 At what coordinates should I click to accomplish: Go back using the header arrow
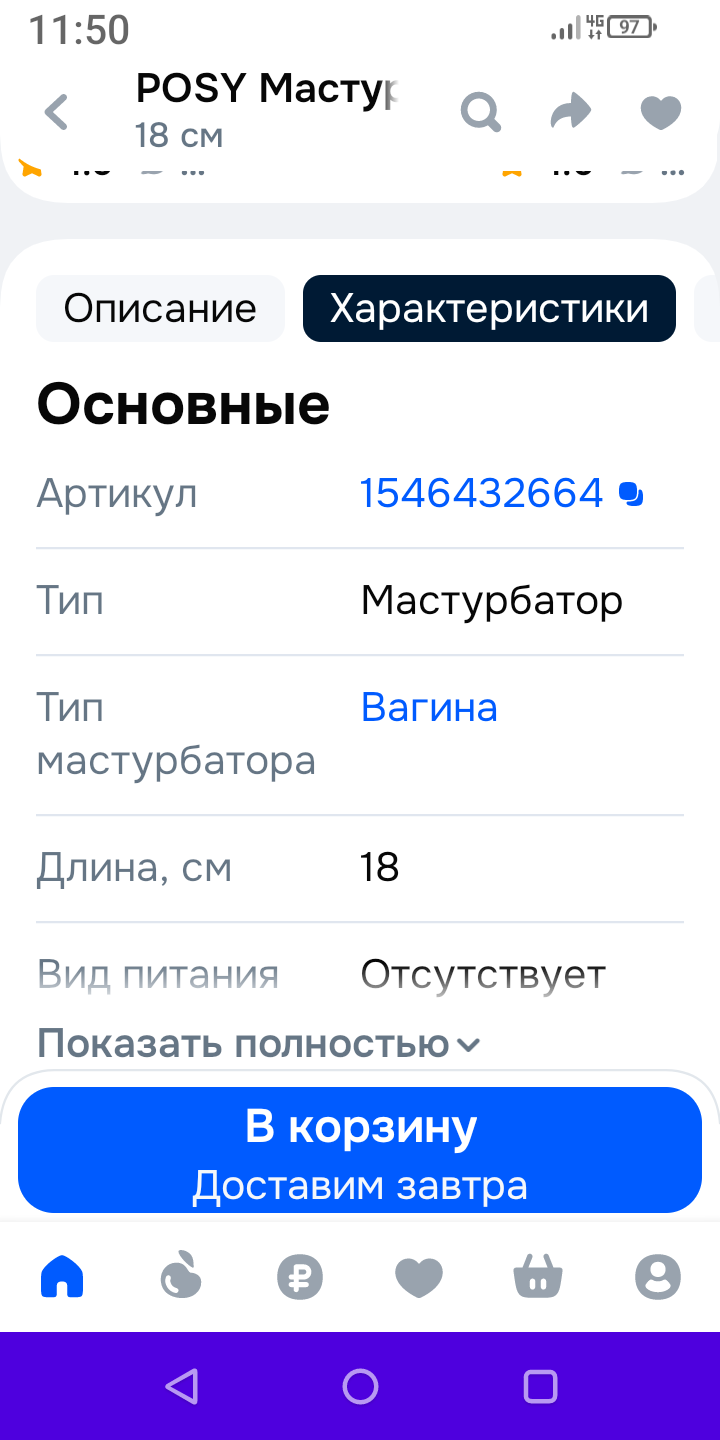[x=57, y=112]
